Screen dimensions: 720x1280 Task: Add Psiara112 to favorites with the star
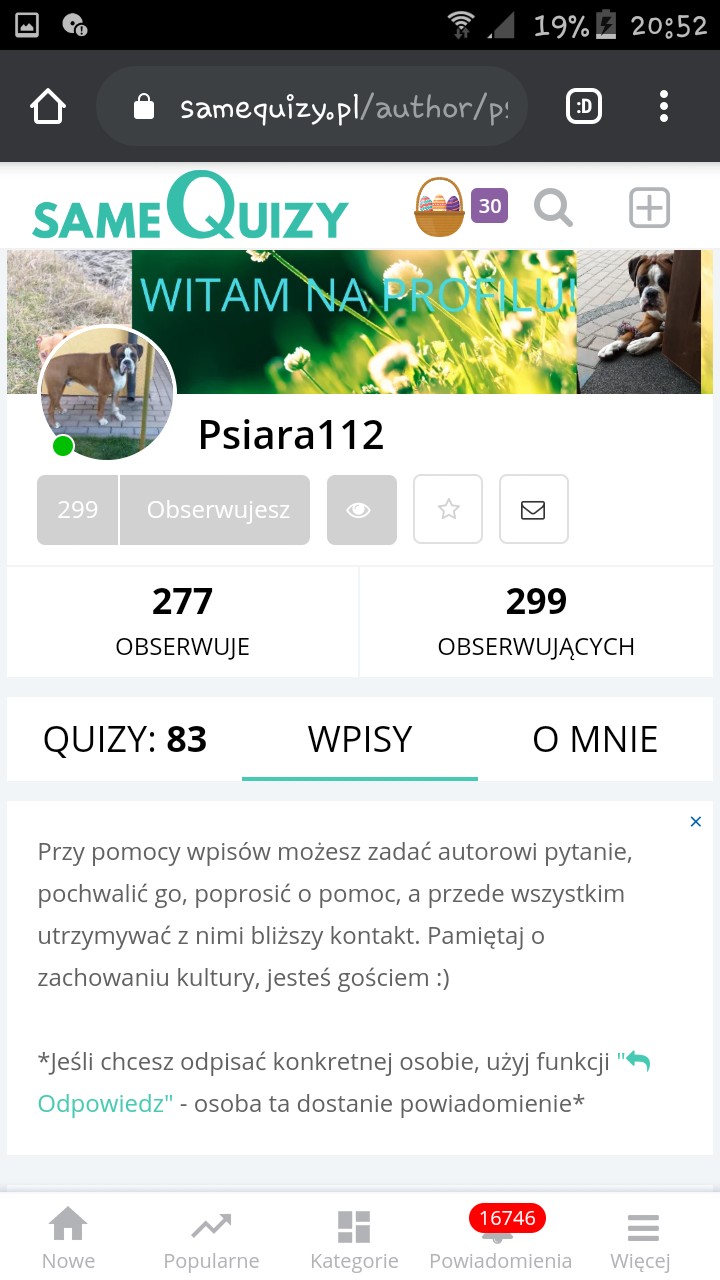click(x=448, y=510)
